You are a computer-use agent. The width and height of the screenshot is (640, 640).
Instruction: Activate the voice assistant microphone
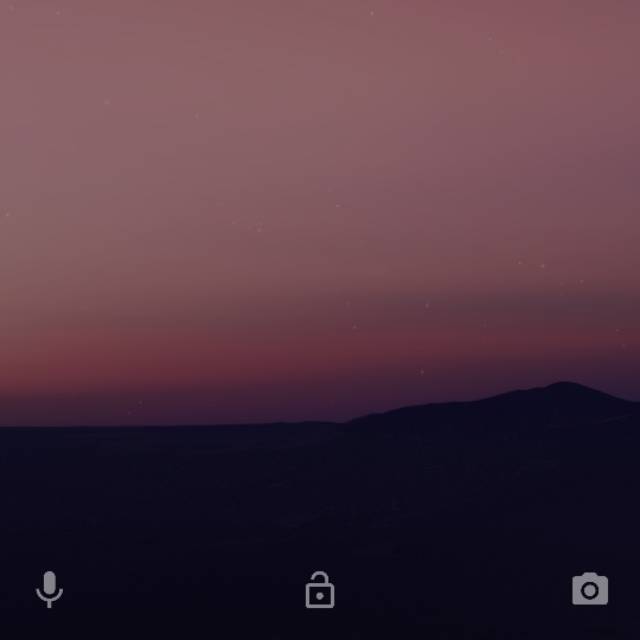49,589
